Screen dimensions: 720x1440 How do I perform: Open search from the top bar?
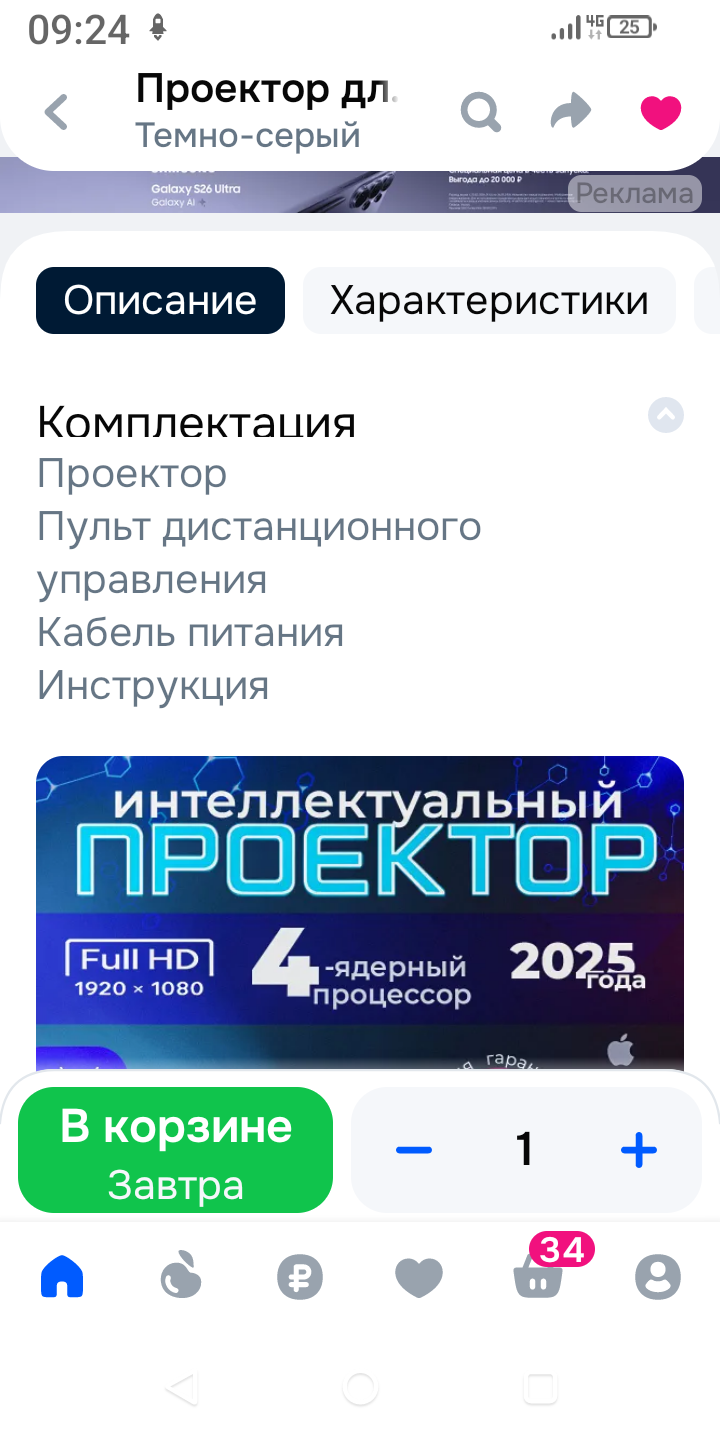[x=481, y=112]
